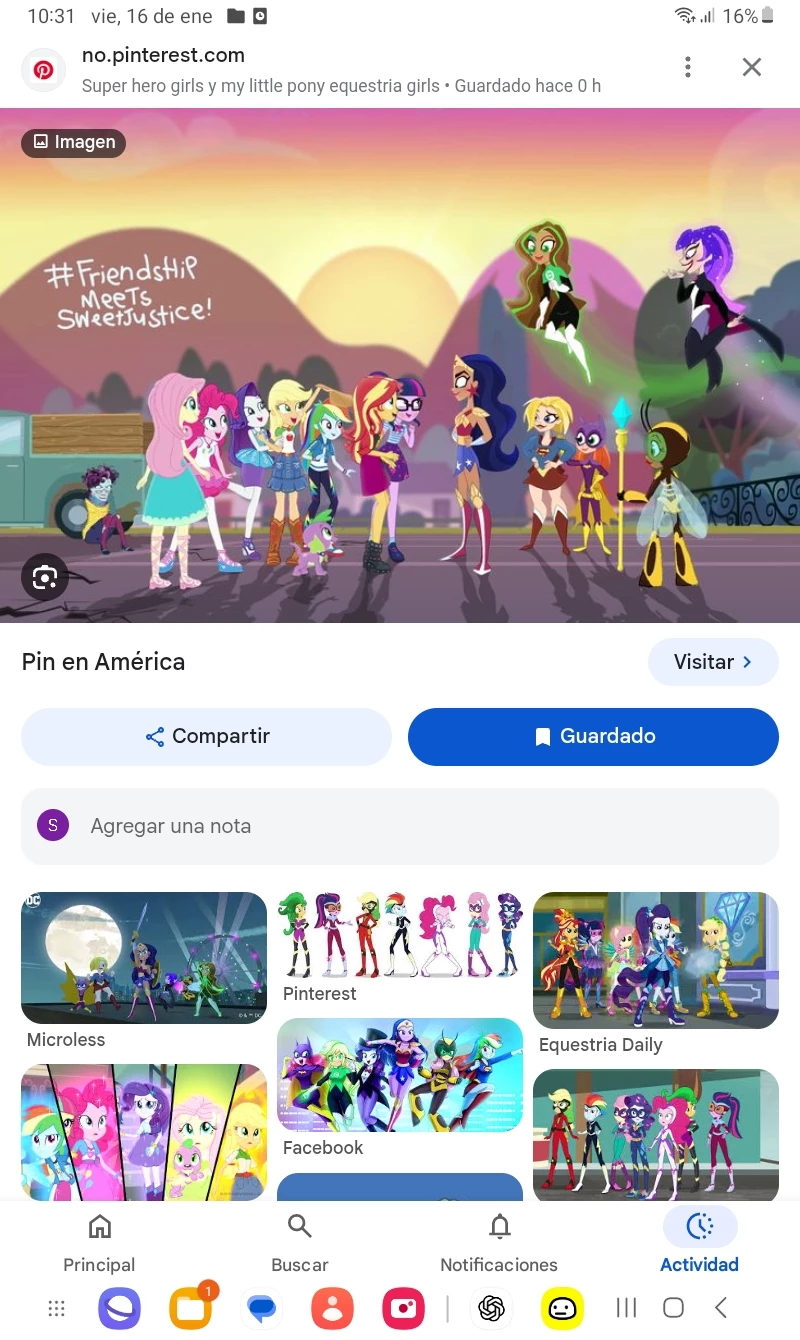Open the three-dot overflow menu
The image size is (800, 1340).
tap(687, 68)
